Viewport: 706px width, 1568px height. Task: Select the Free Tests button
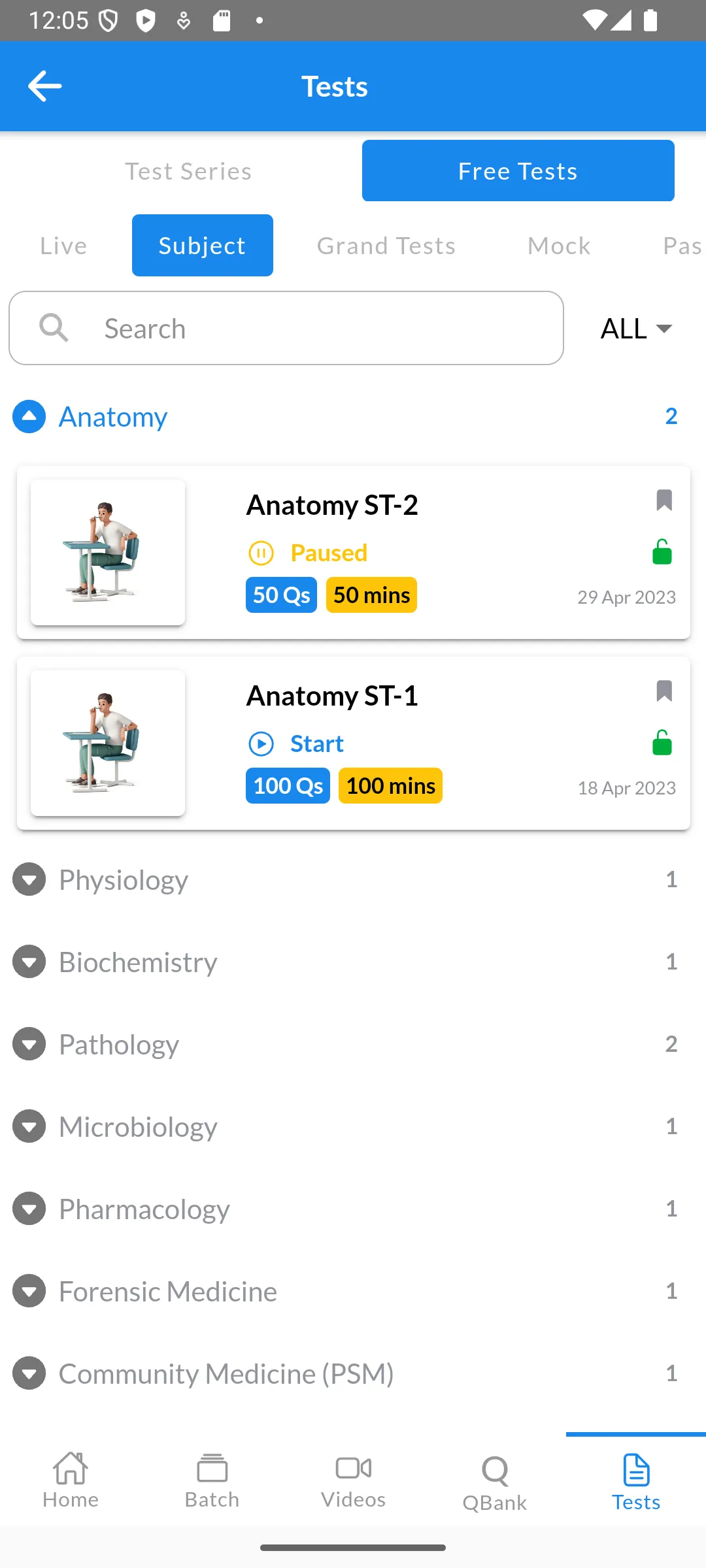[x=517, y=171]
